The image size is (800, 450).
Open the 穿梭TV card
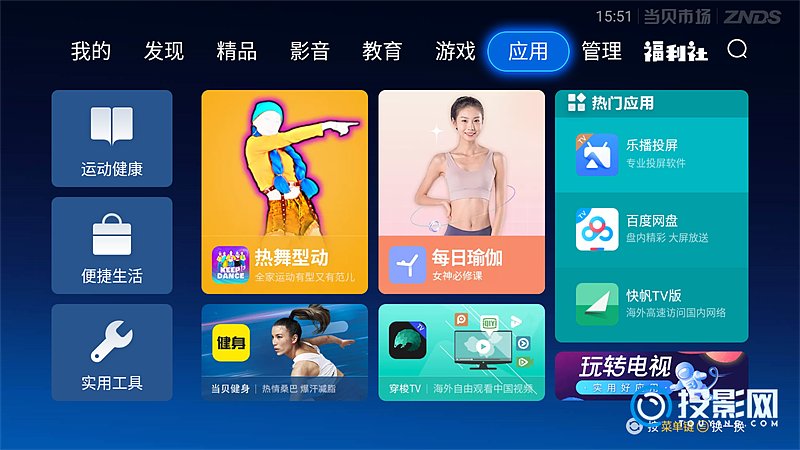[462, 352]
